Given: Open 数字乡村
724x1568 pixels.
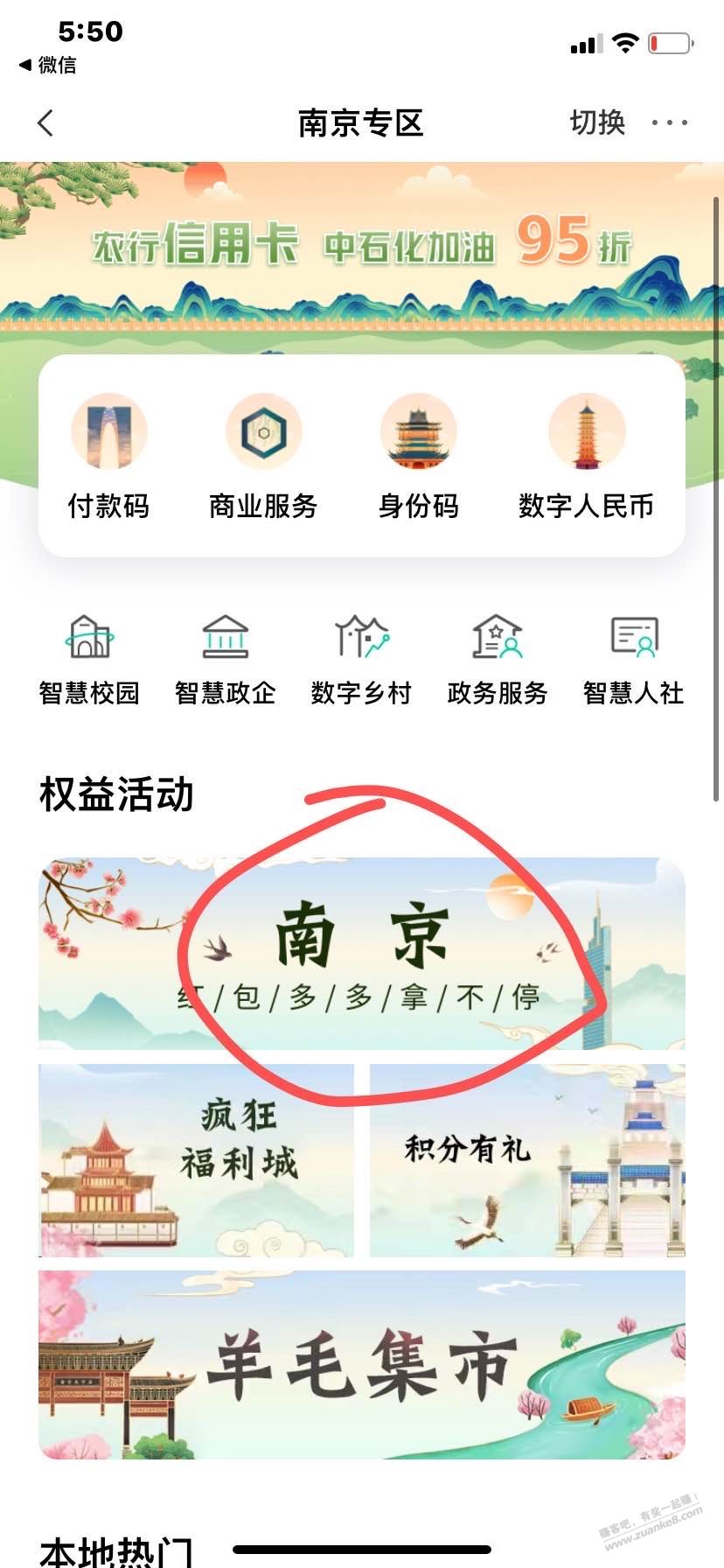Looking at the screenshot, I should point(361,659).
